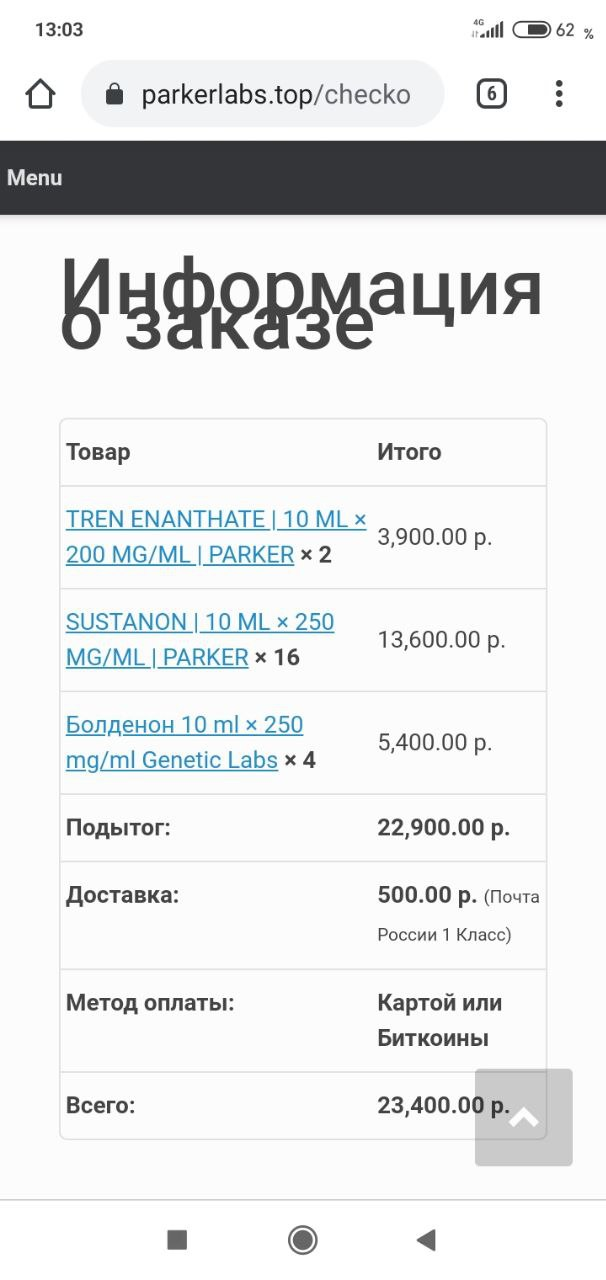Image resolution: width=606 pixels, height=1280 pixels.
Task: Go to the browser home page
Action: [x=40, y=94]
